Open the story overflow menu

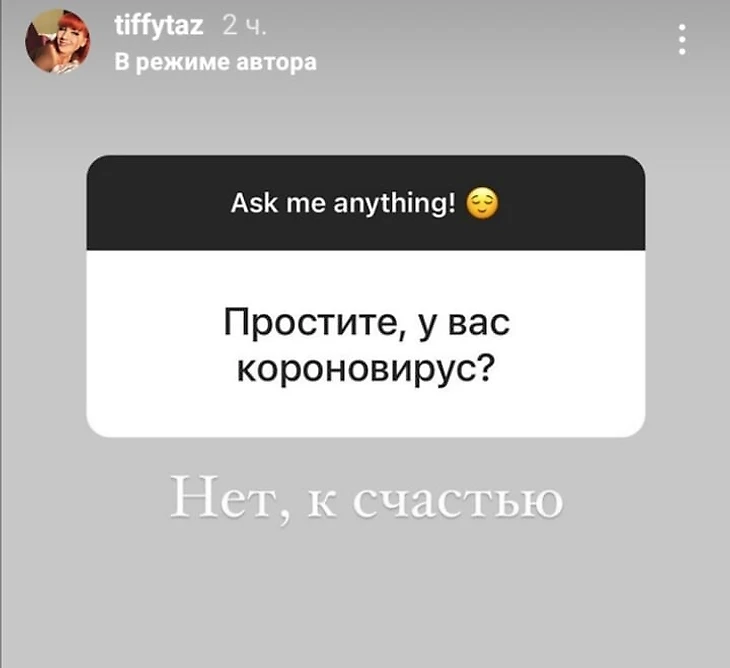(x=682, y=39)
